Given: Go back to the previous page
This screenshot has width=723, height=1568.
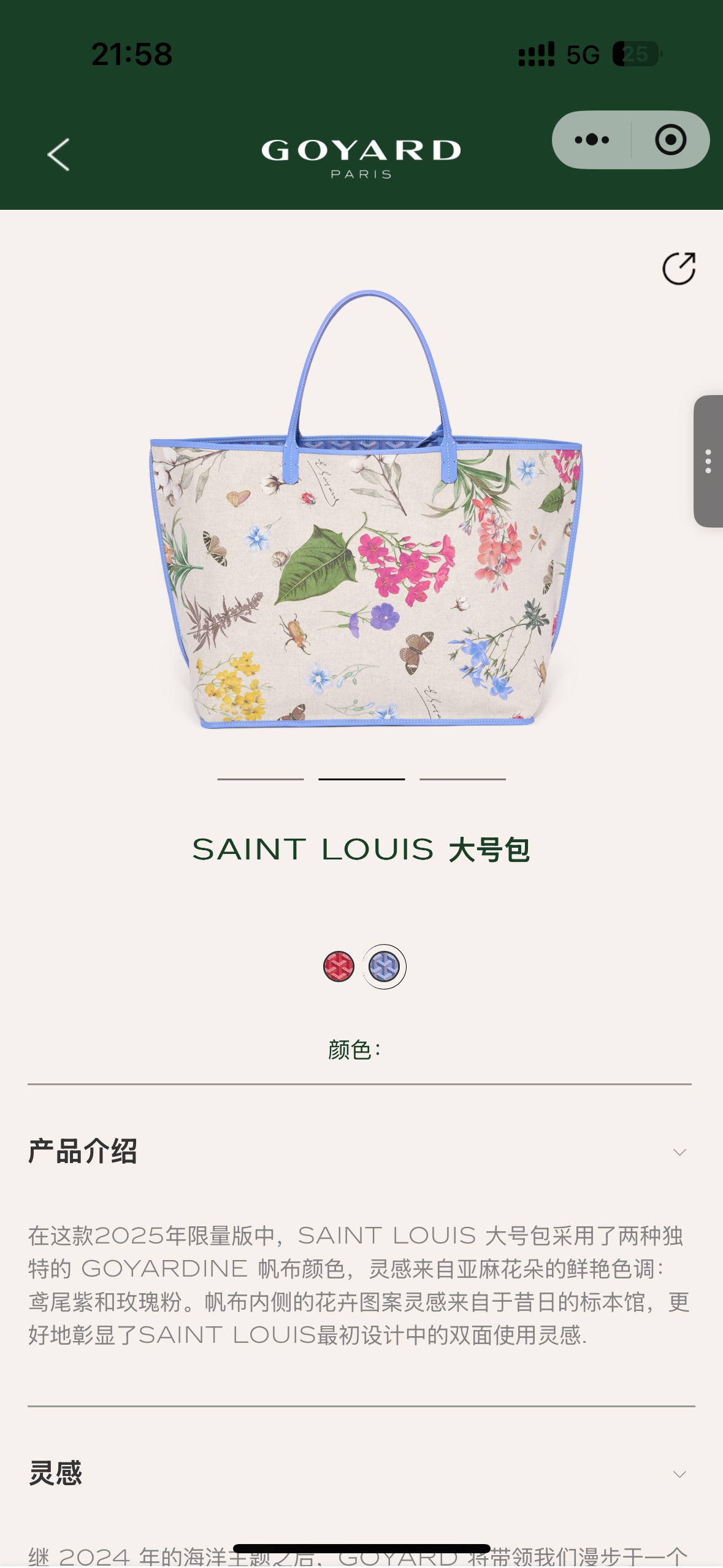Looking at the screenshot, I should [59, 155].
